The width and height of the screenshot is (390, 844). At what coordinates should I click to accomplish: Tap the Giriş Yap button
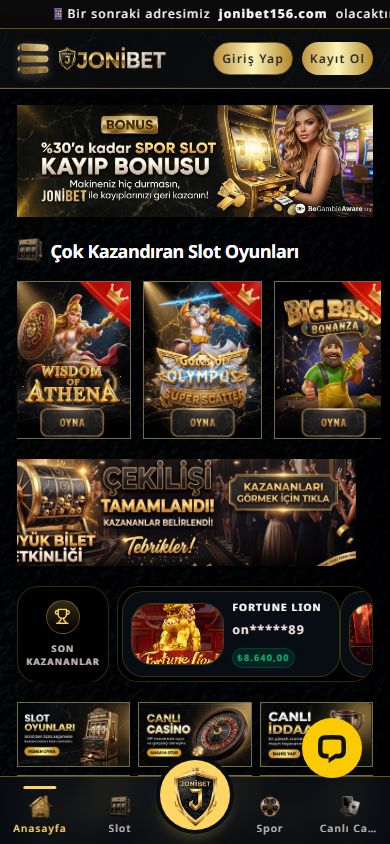253,59
